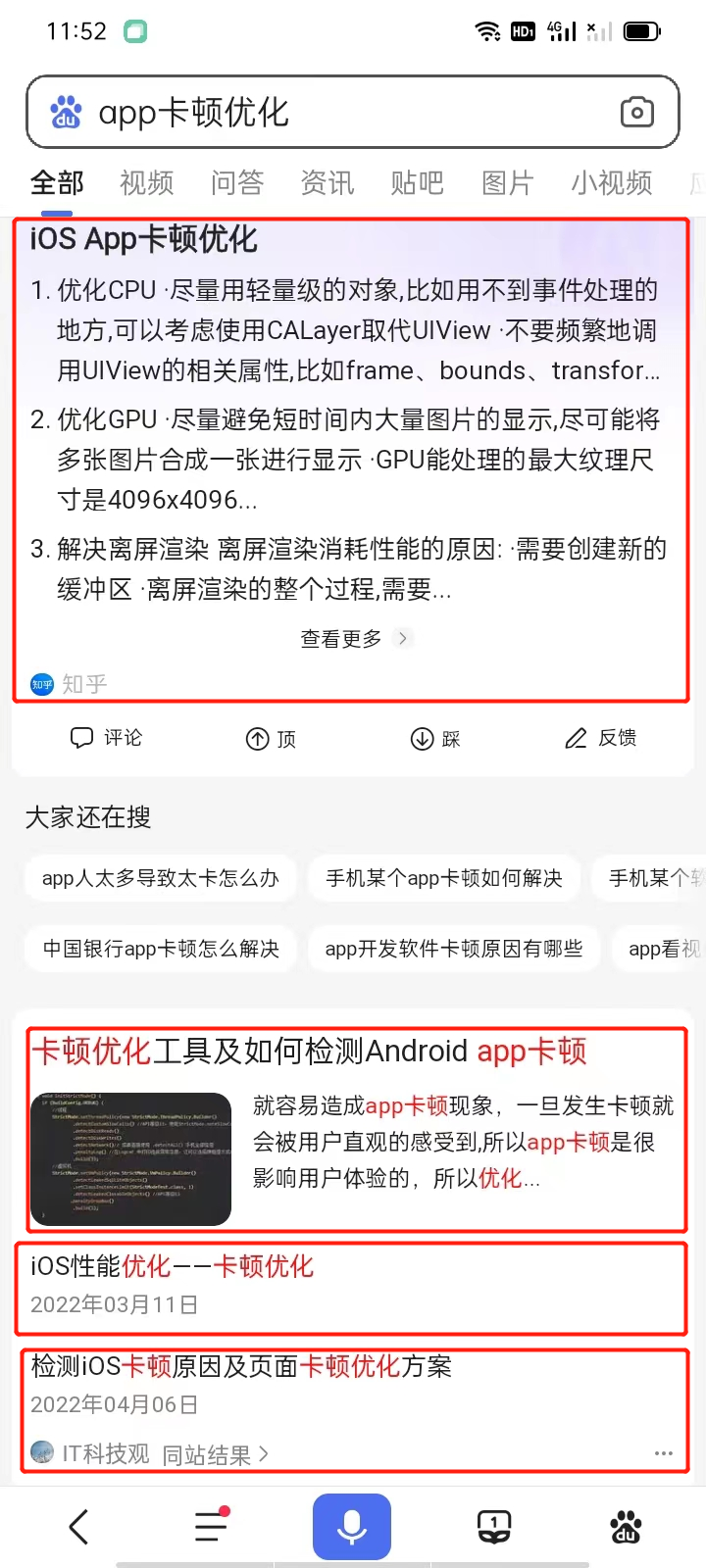The width and height of the screenshot is (706, 1568).
Task: Open the feed list icon with red dot
Action: tap(210, 1527)
